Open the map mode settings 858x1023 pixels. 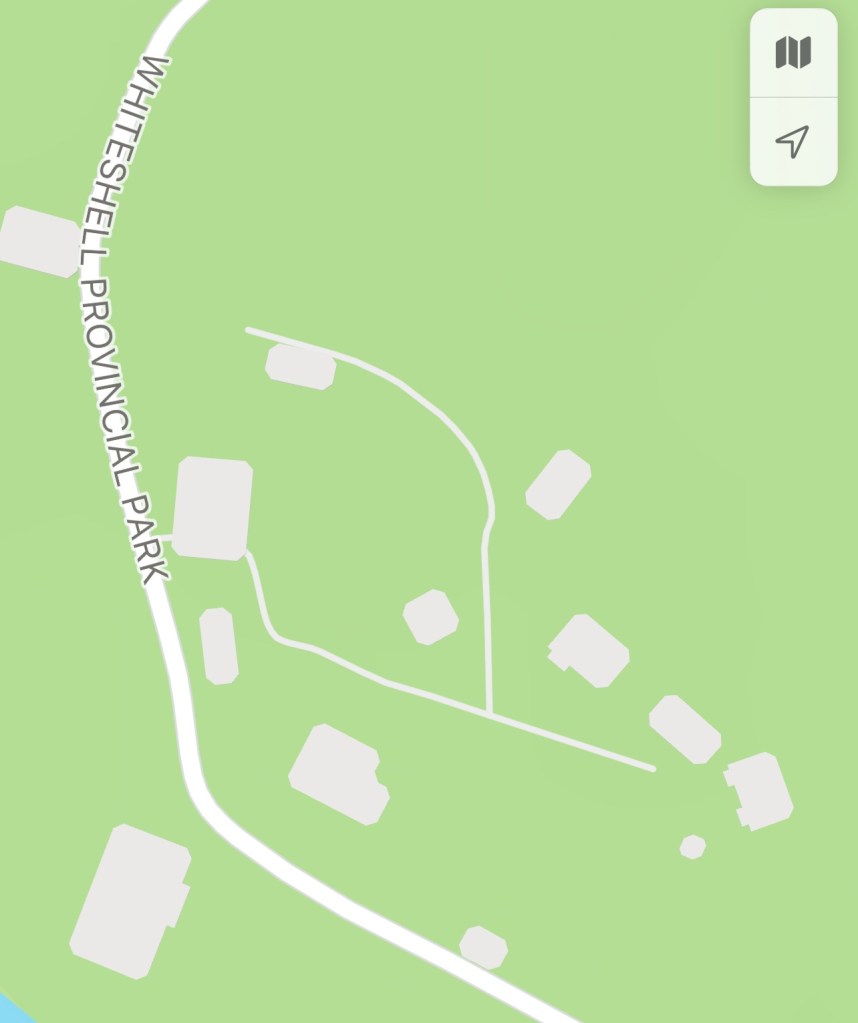pyautogui.click(x=793, y=53)
